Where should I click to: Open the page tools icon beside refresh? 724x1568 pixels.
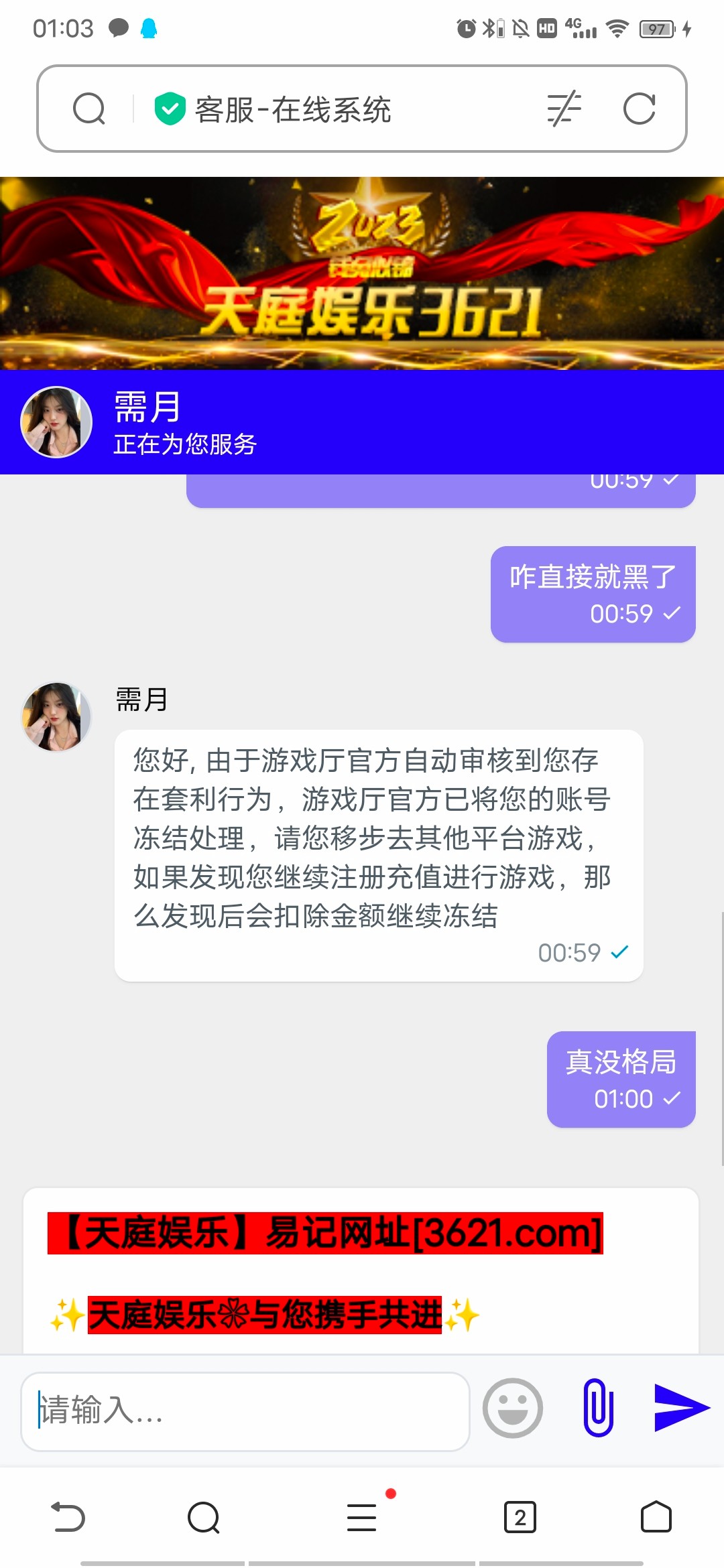(x=564, y=109)
